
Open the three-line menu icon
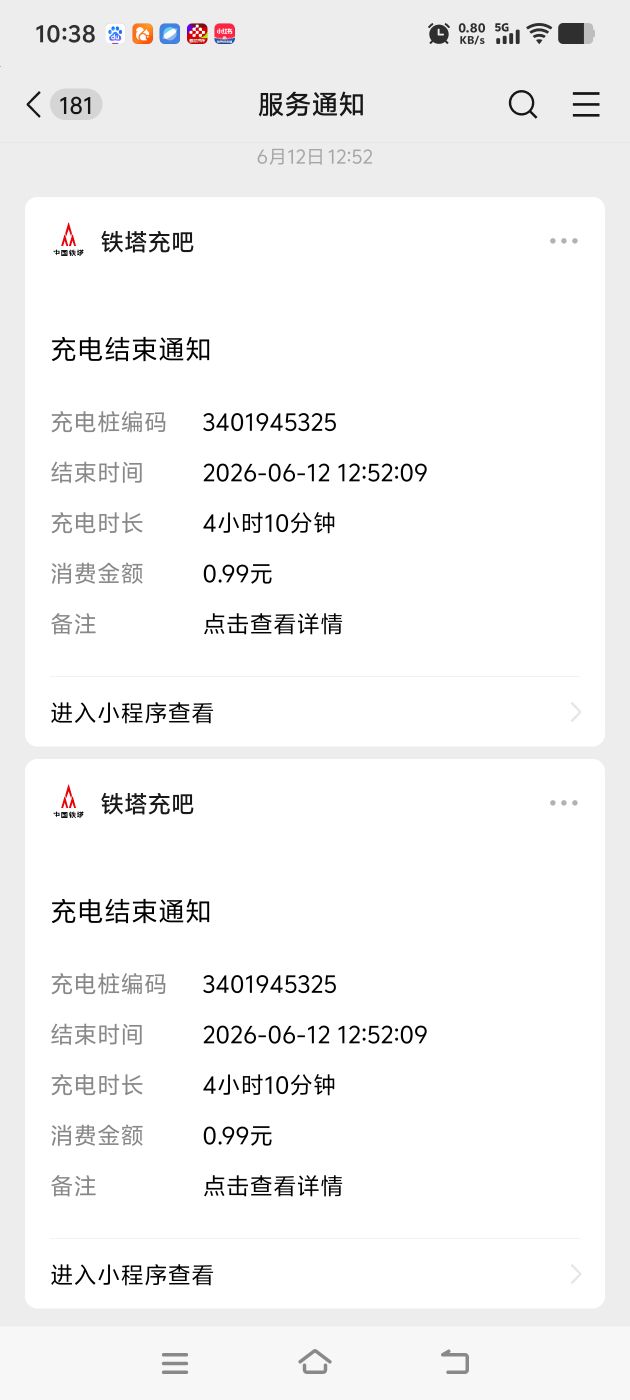[586, 104]
